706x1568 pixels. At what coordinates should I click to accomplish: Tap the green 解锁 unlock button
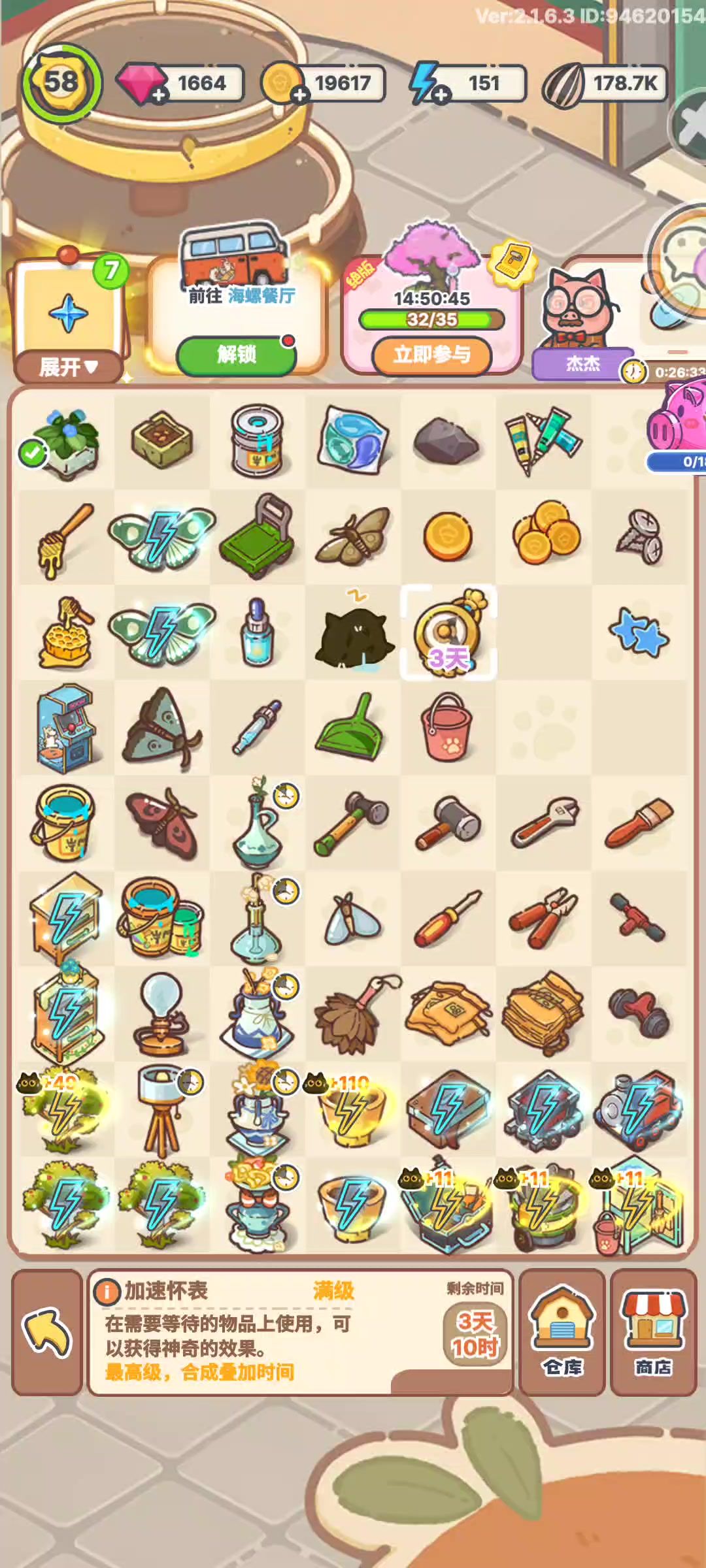237,355
